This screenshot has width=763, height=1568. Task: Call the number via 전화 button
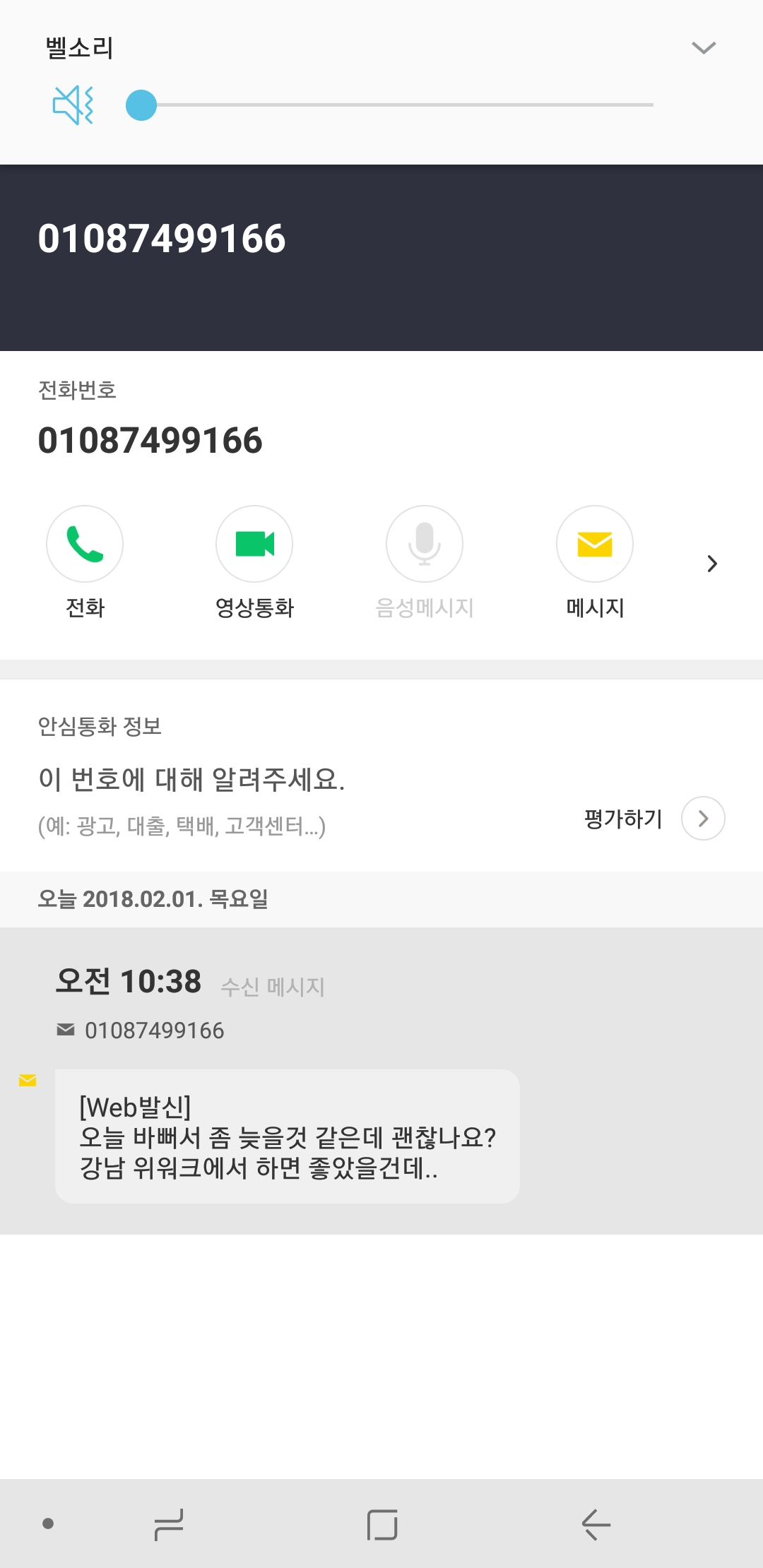(85, 545)
